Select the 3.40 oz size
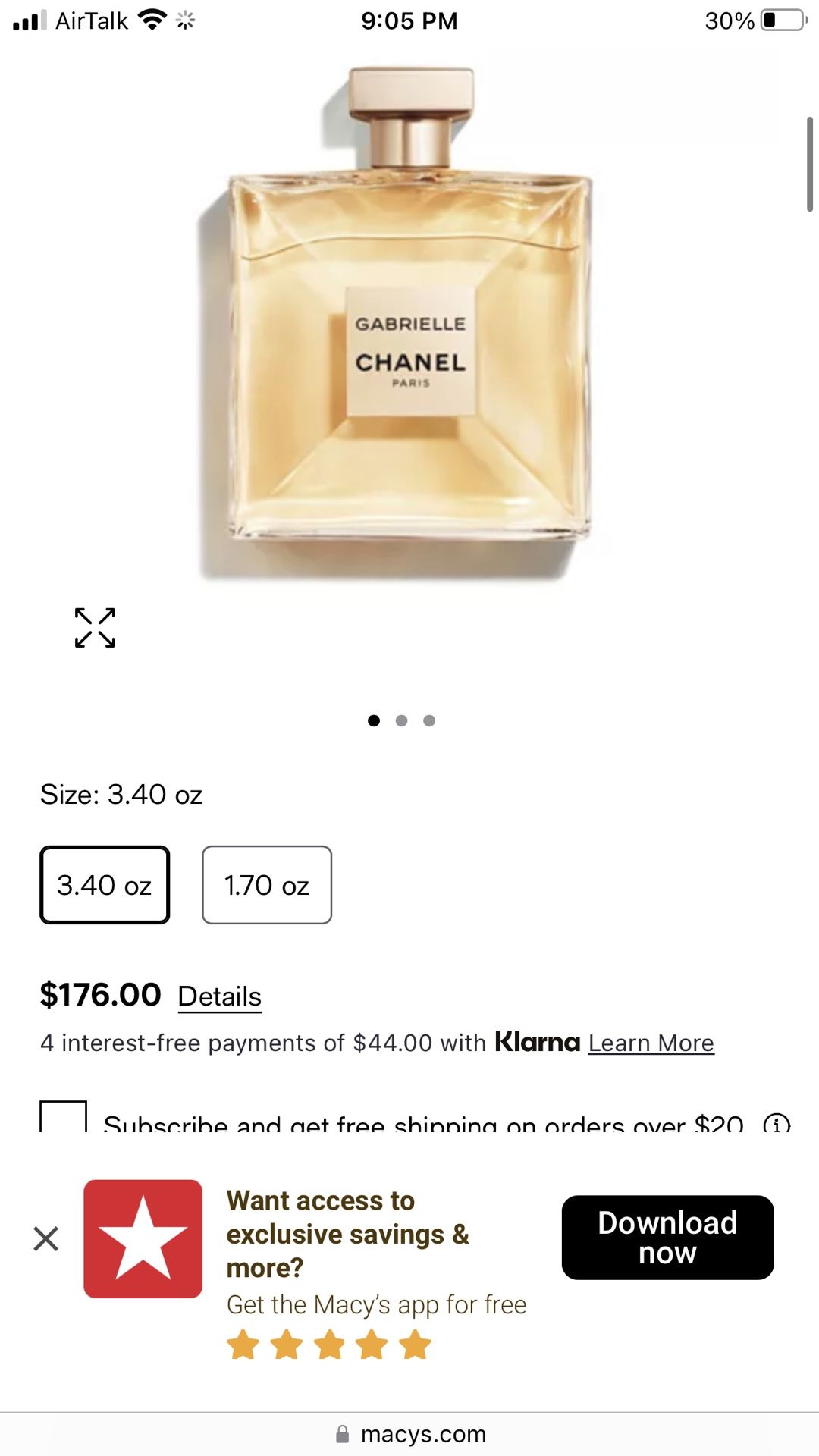This screenshot has width=819, height=1456. click(105, 885)
